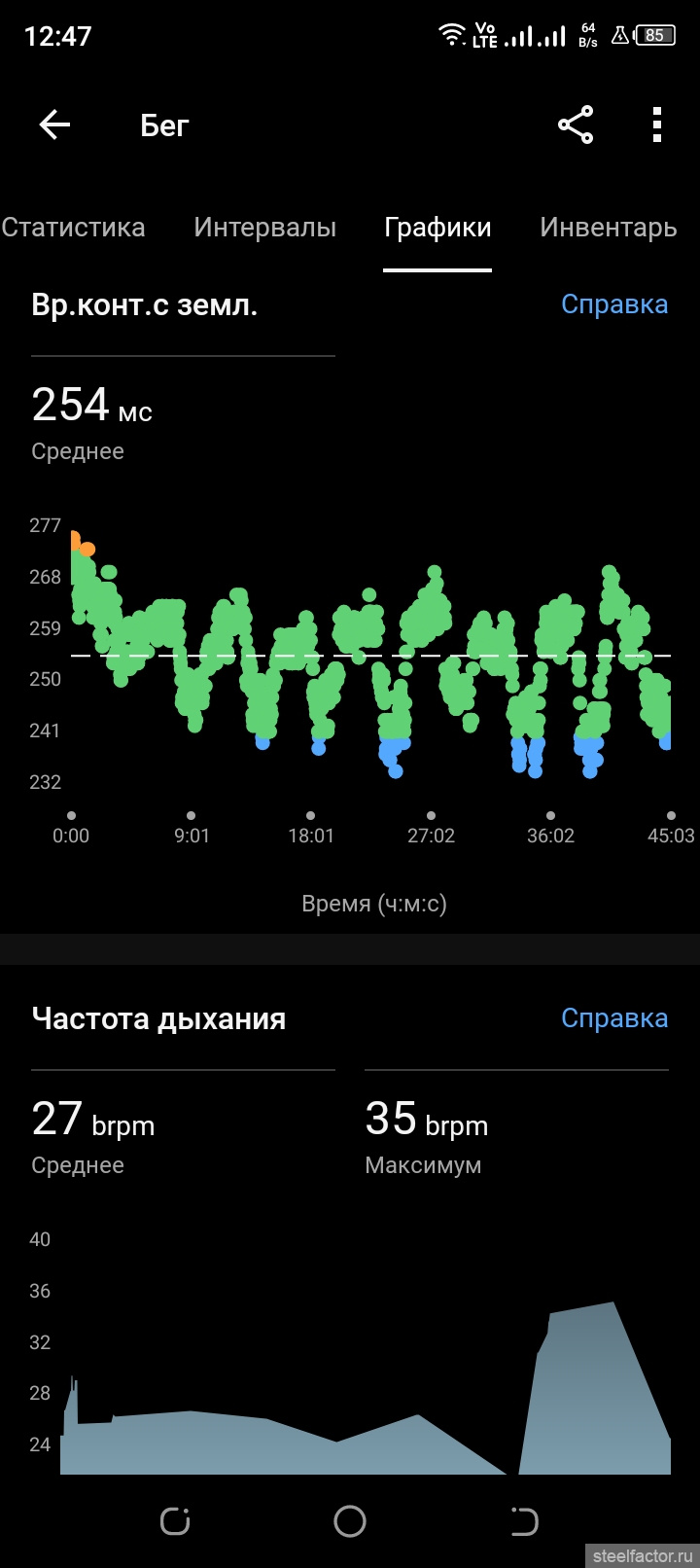Open recent apps from the navigation bar
The width and height of the screenshot is (700, 1568).
coord(175,1521)
